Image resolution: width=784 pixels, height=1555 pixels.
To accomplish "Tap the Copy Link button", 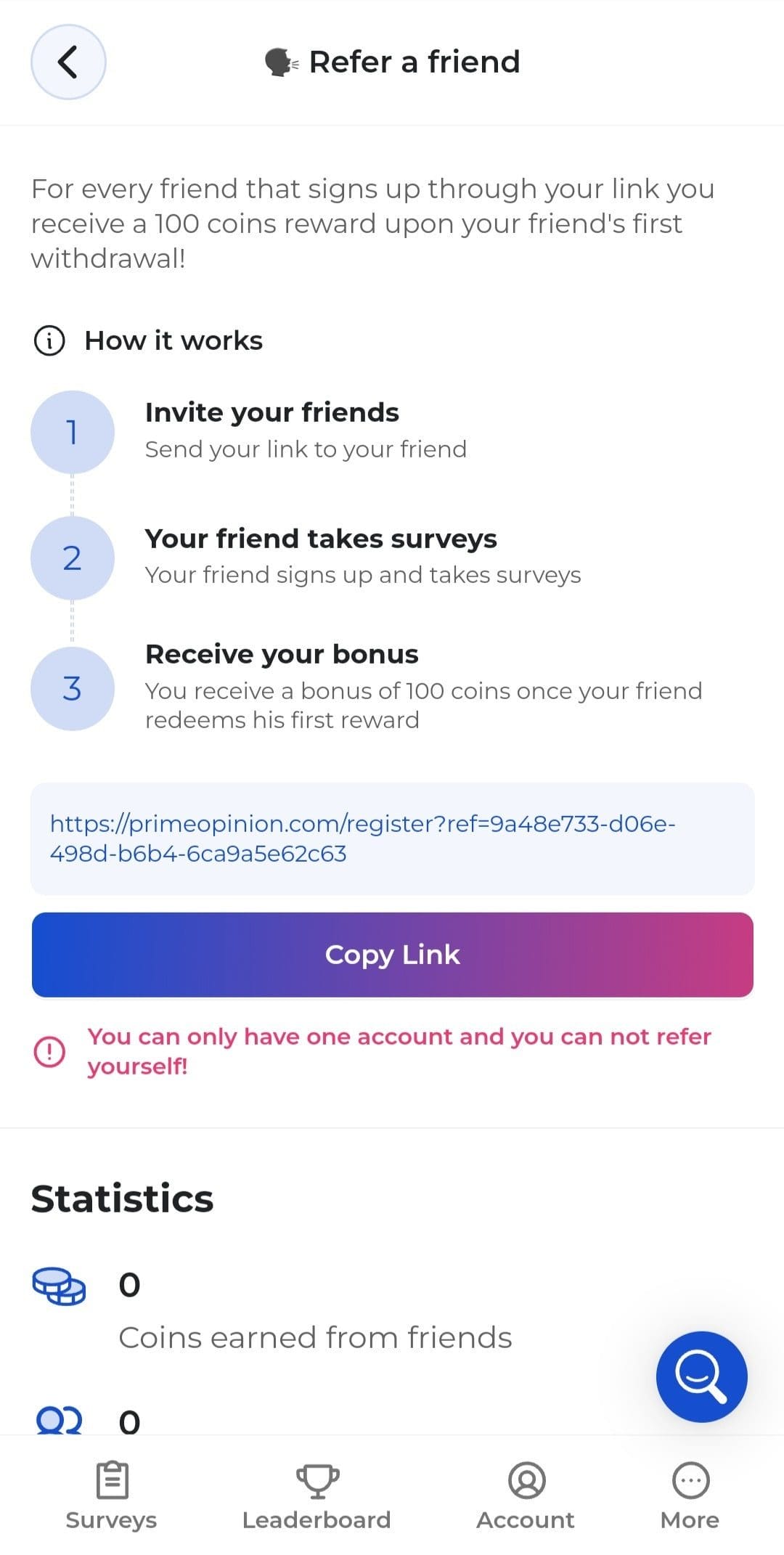I will tap(392, 955).
